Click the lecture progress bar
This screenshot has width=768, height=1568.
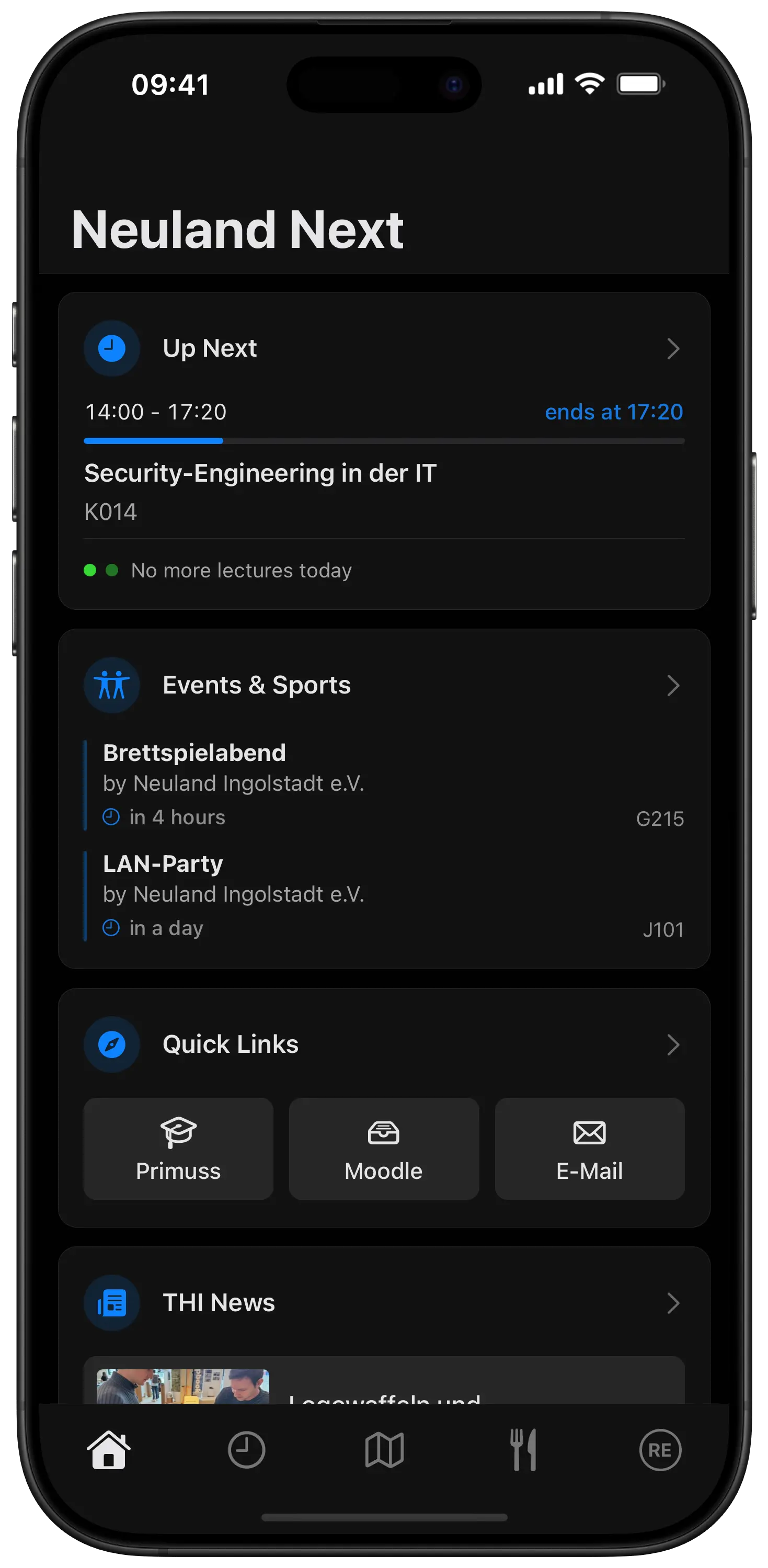pos(384,441)
